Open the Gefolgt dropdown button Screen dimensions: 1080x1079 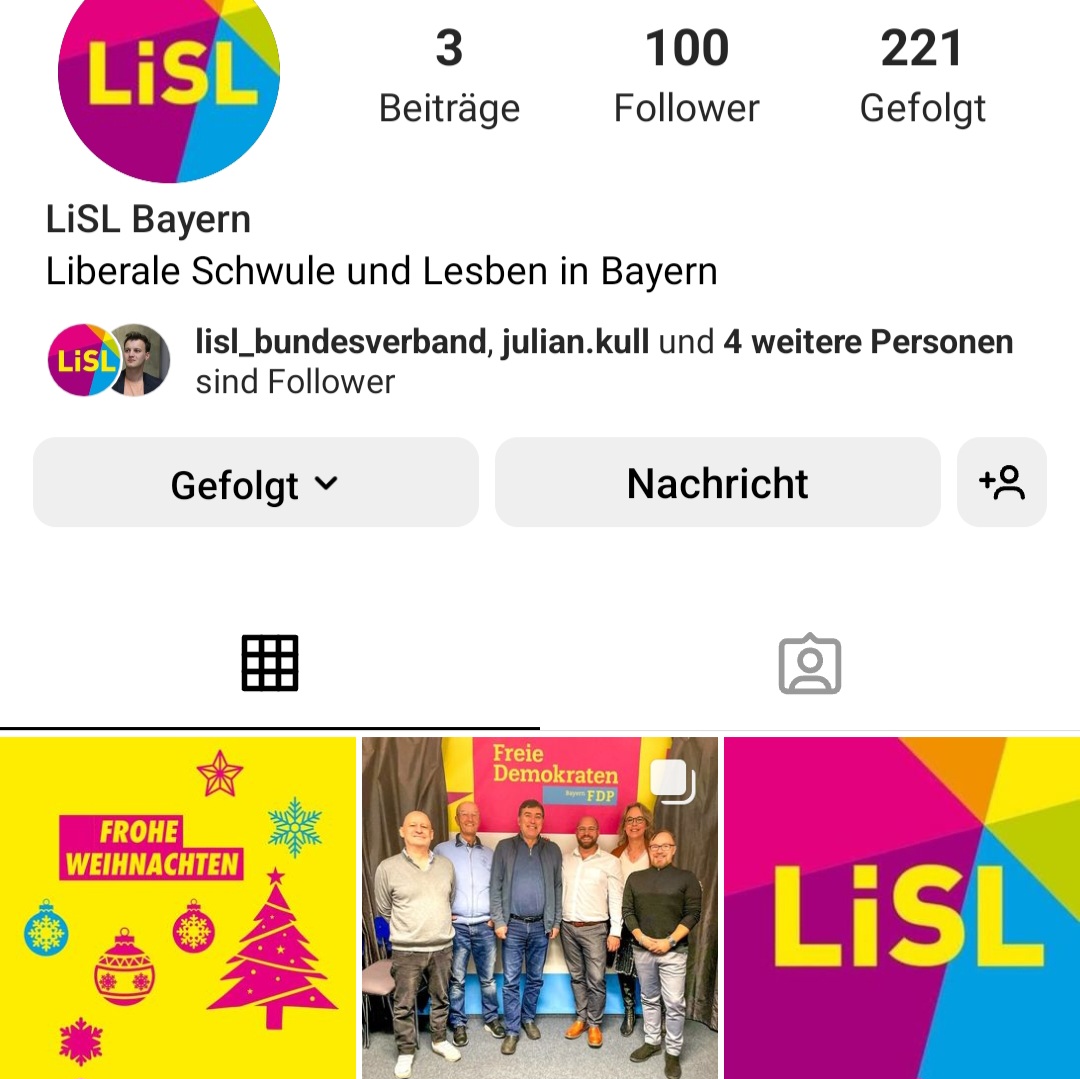[x=255, y=483]
